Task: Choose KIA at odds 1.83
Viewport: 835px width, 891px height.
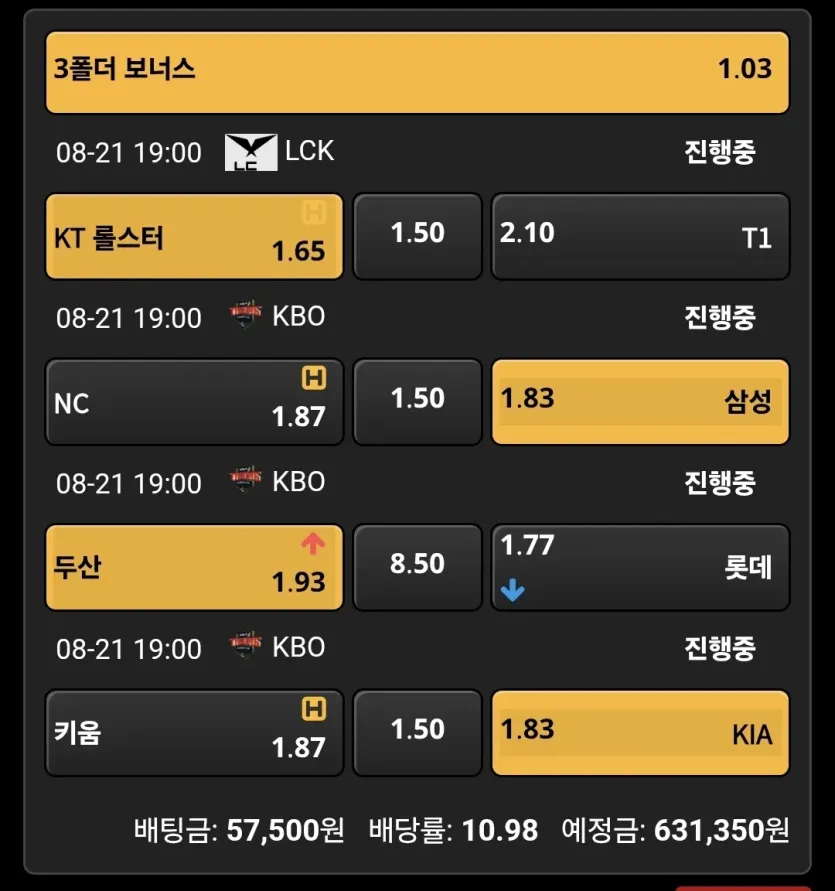Action: pos(641,733)
